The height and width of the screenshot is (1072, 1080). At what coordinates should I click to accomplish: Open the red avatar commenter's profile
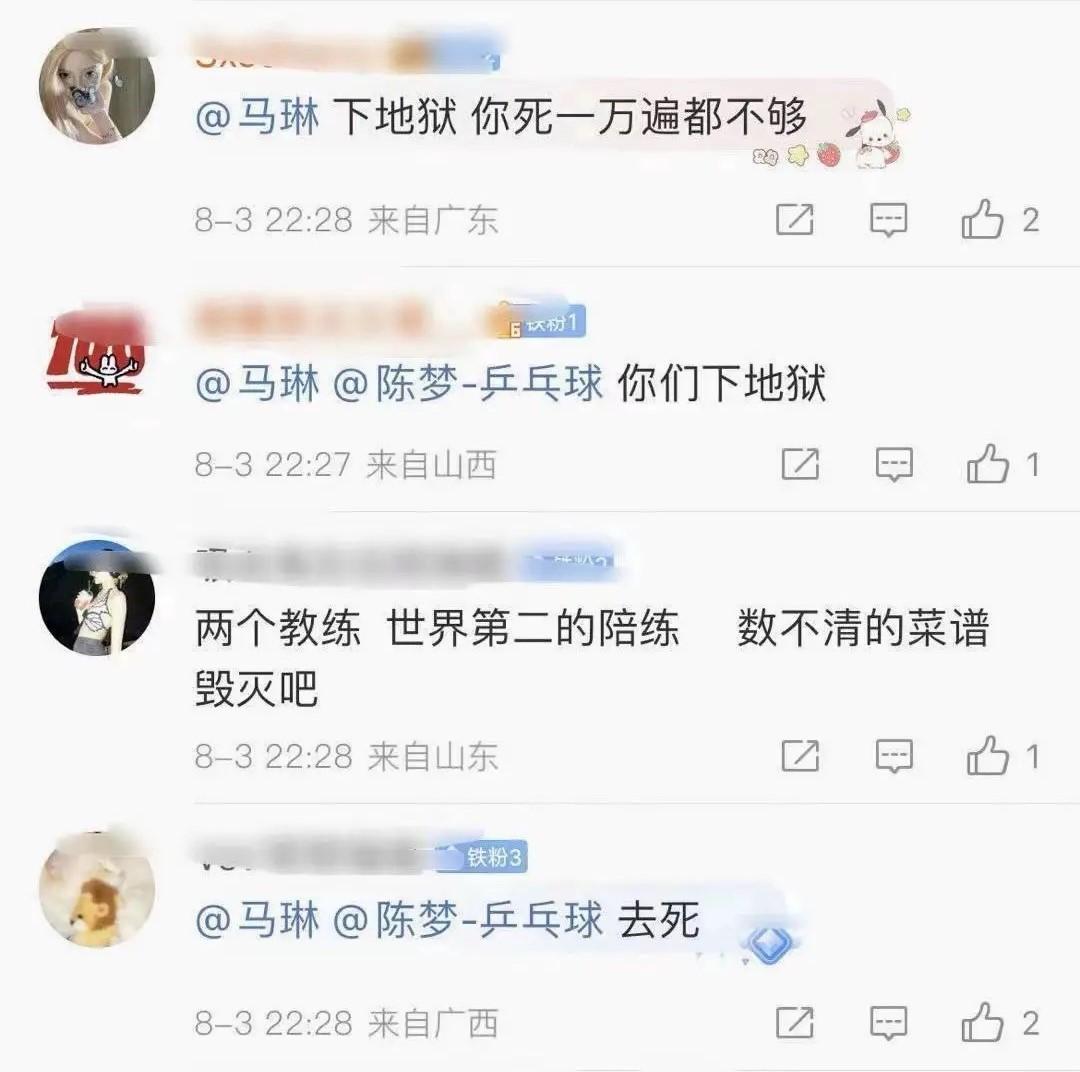[97, 352]
